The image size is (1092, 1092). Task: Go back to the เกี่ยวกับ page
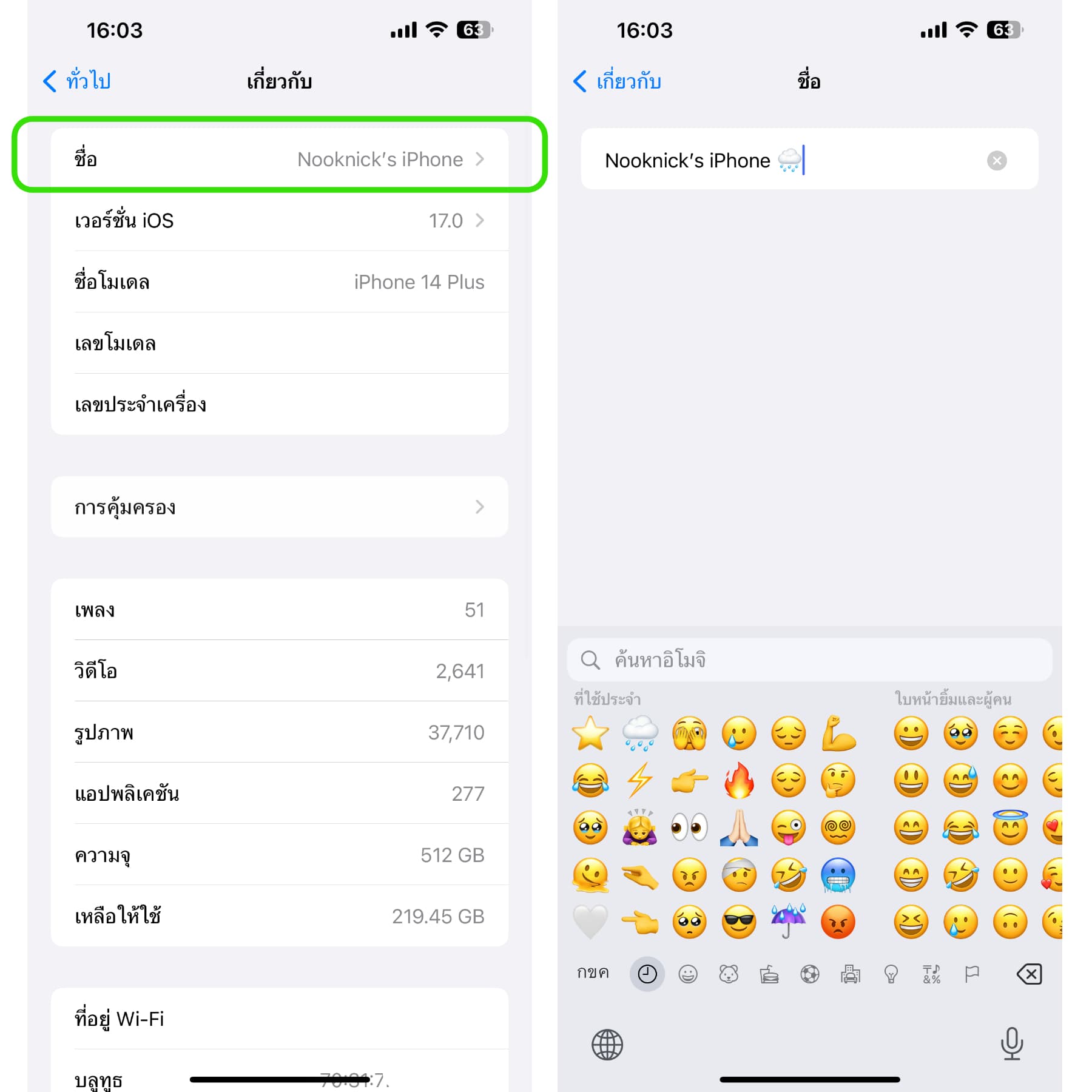click(618, 81)
